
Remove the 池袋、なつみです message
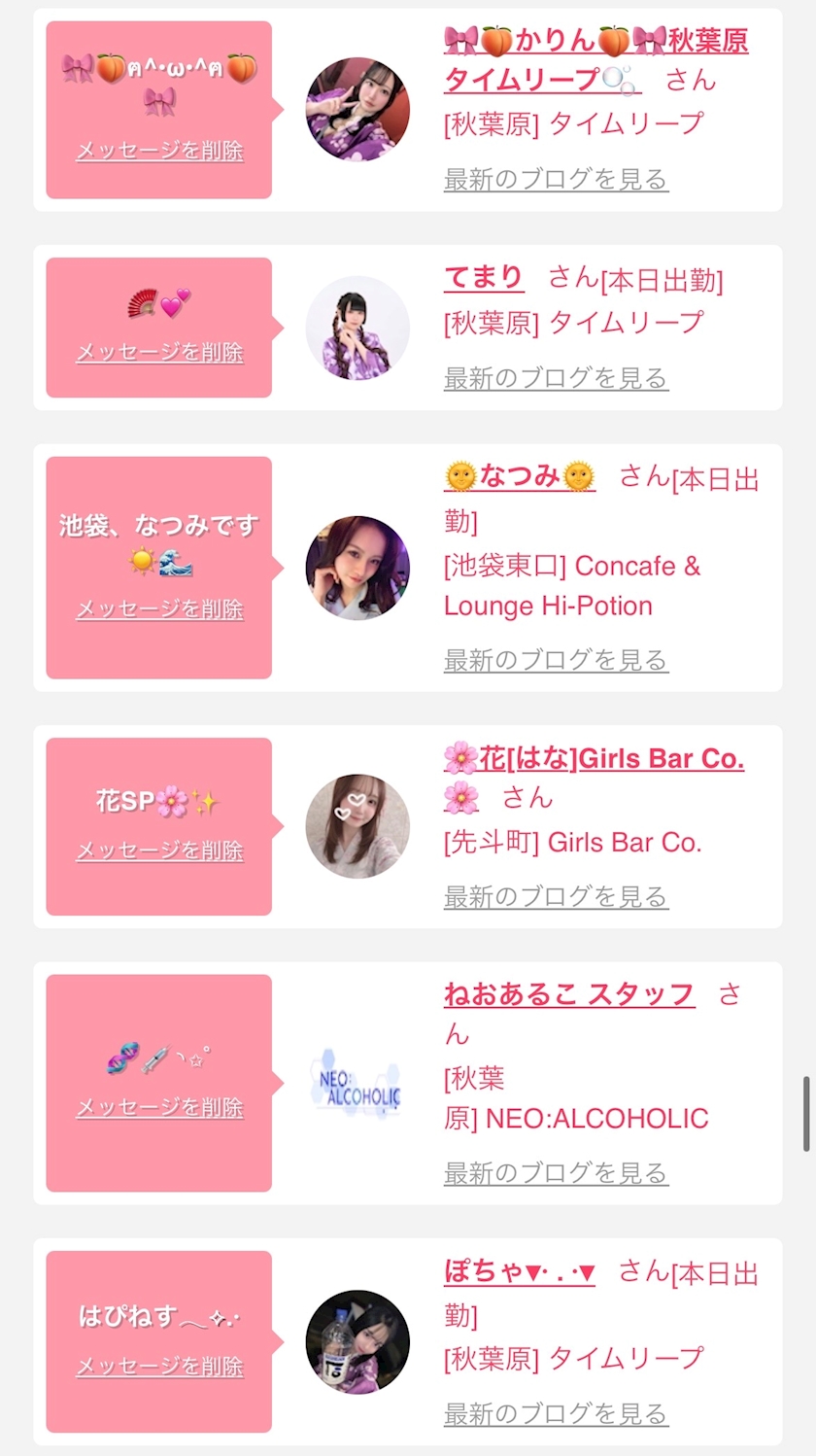point(159,609)
